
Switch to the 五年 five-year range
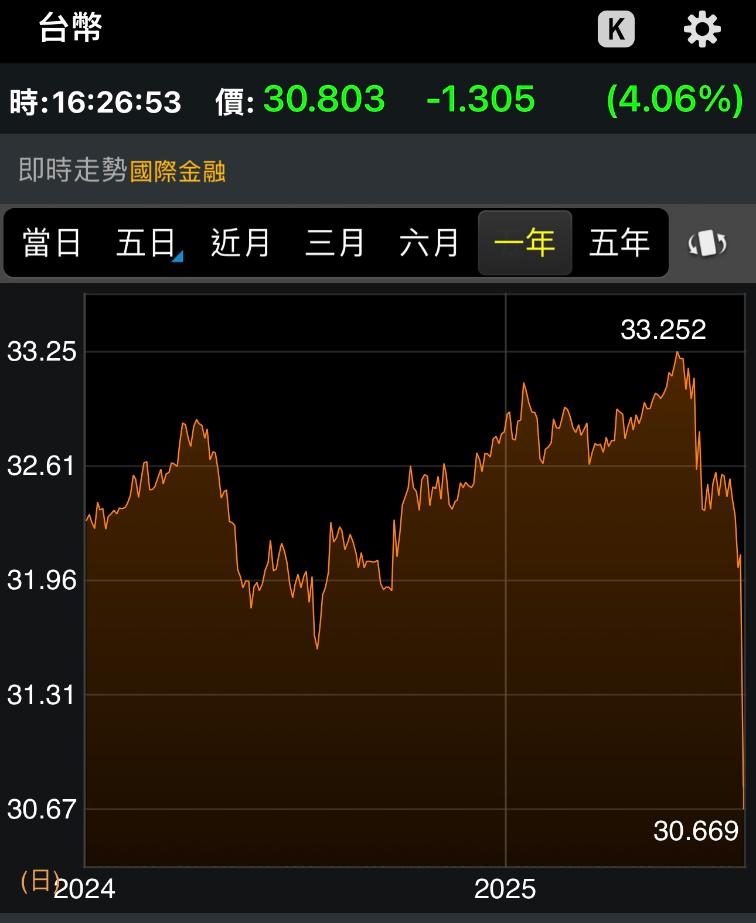(x=619, y=243)
